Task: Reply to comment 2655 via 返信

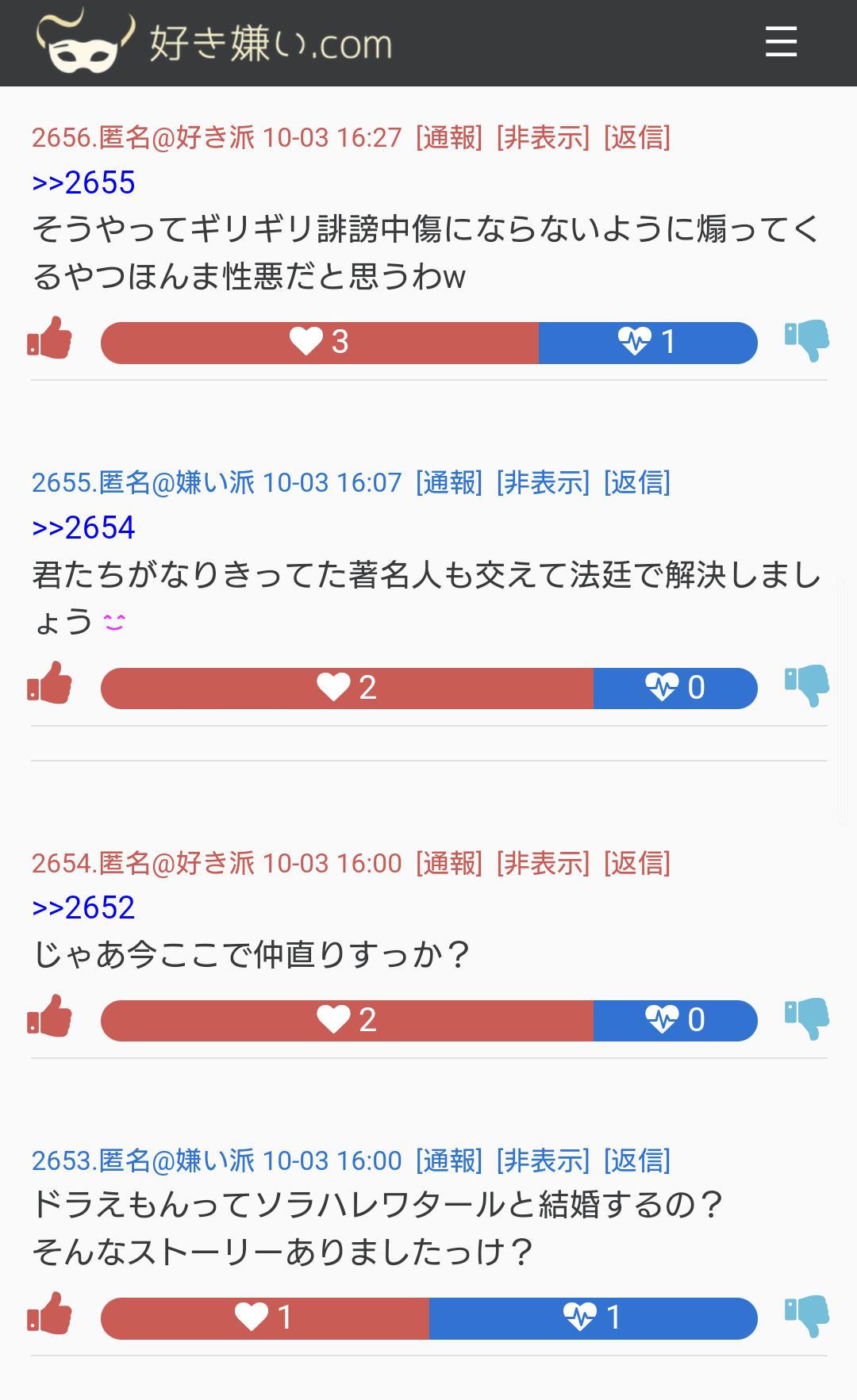Action: tap(637, 482)
